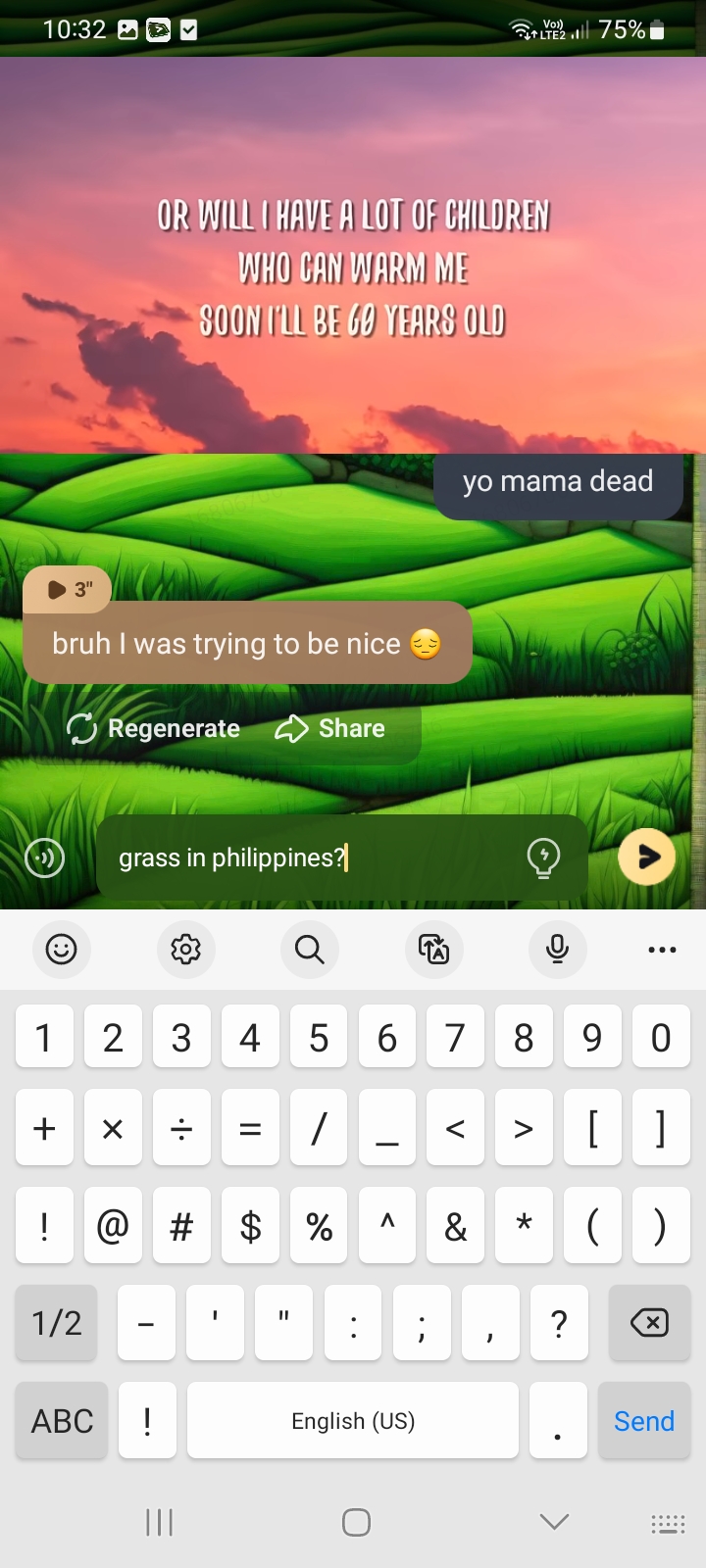This screenshot has width=706, height=1568.
Task: Focus the message text field
Action: 314,857
